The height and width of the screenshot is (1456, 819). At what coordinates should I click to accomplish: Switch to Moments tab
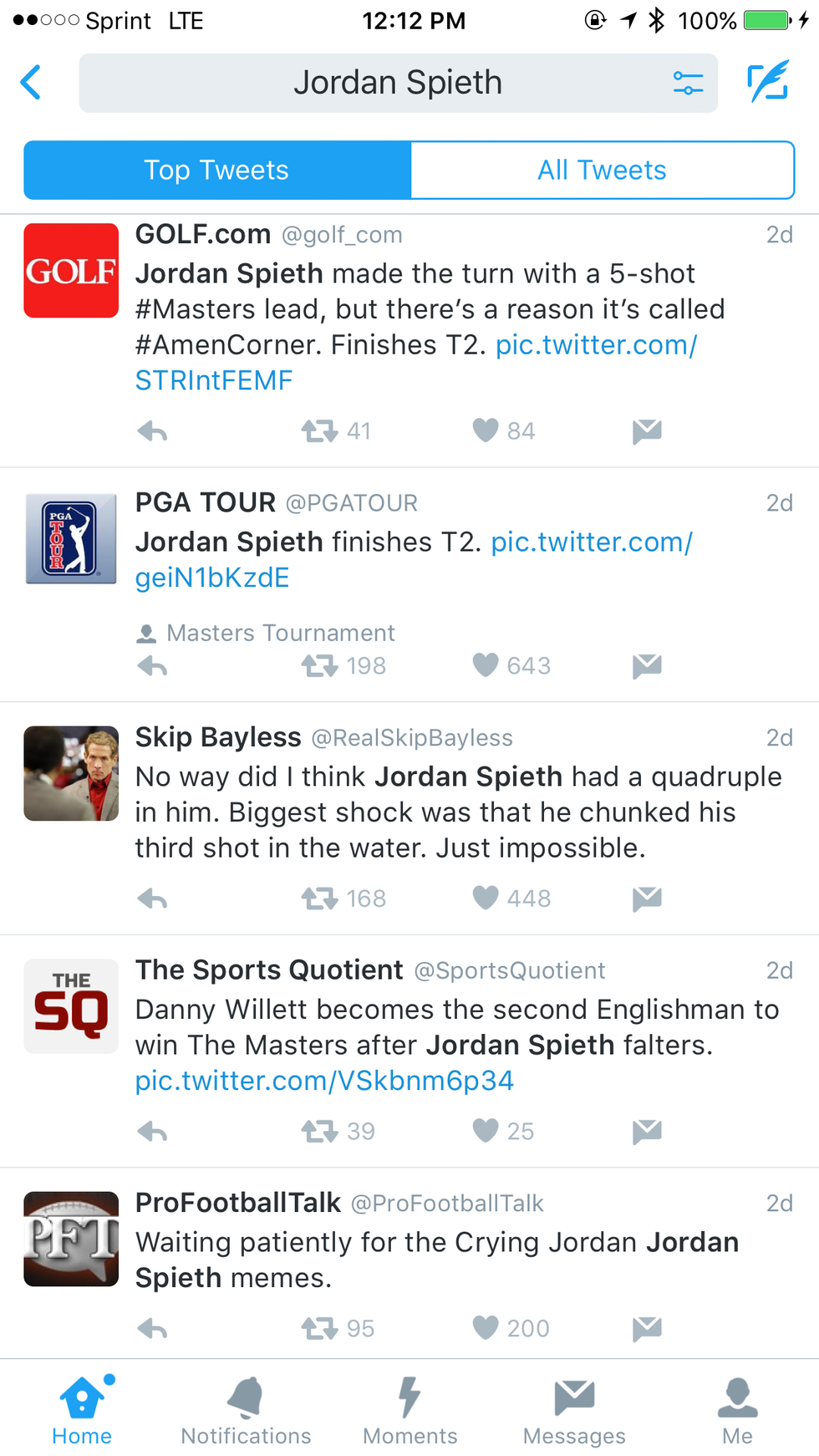pos(409,1409)
